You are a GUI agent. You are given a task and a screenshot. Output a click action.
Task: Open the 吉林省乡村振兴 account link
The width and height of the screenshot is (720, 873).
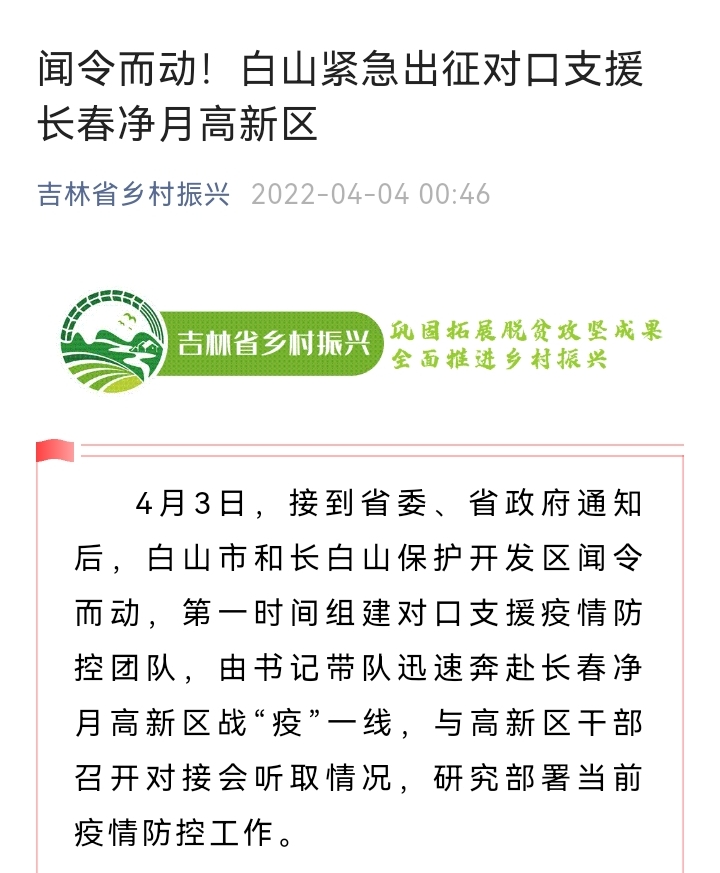(134, 193)
